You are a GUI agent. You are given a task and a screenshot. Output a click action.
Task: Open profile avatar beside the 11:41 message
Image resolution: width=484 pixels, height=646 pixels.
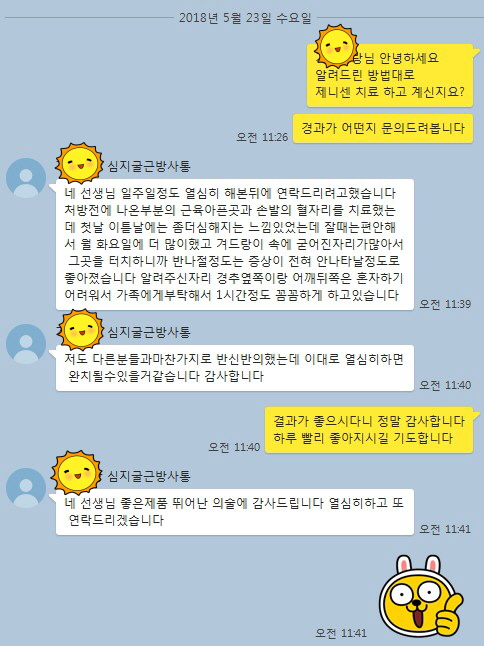[x=26, y=488]
